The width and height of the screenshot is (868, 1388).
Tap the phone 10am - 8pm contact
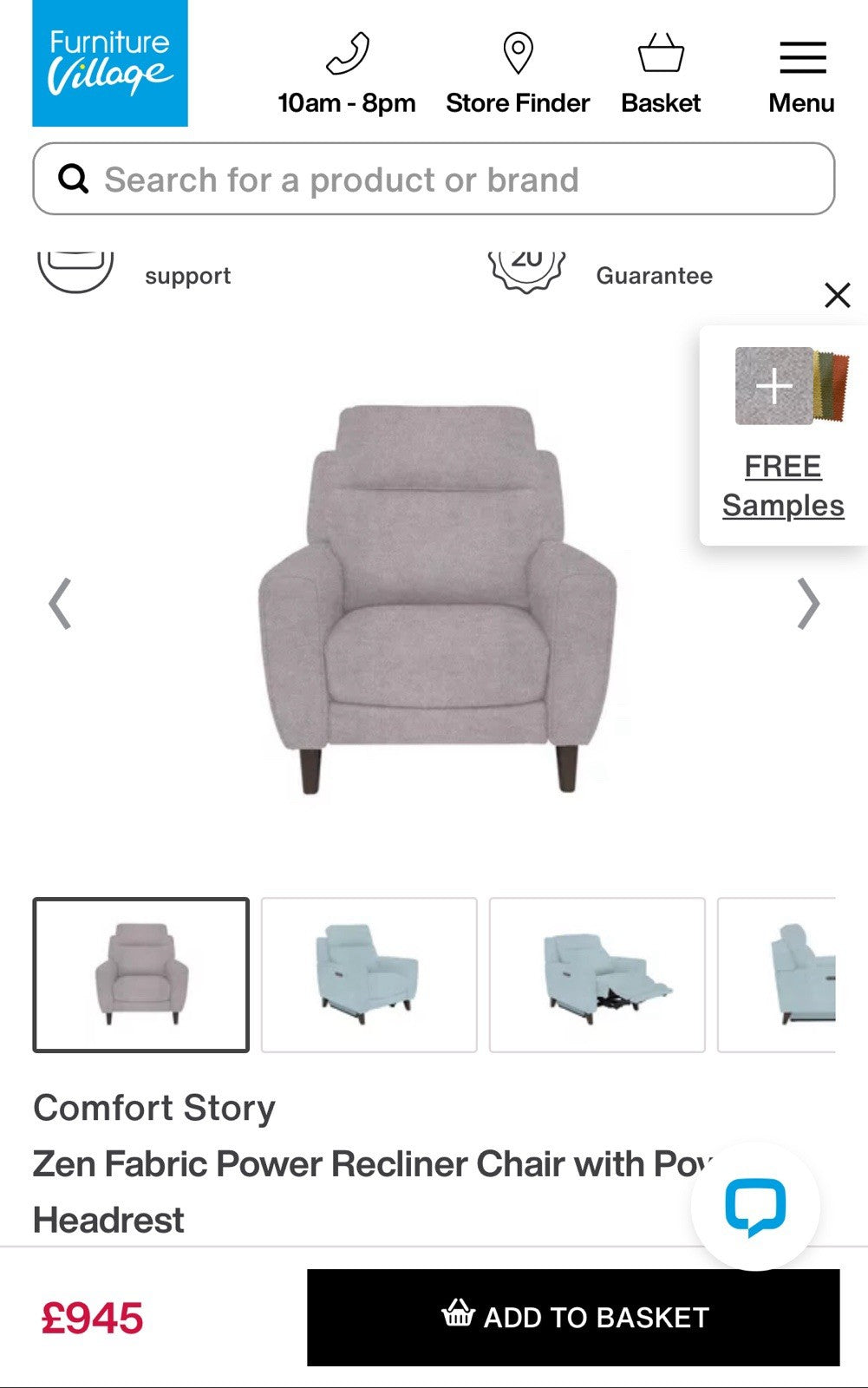(x=347, y=75)
